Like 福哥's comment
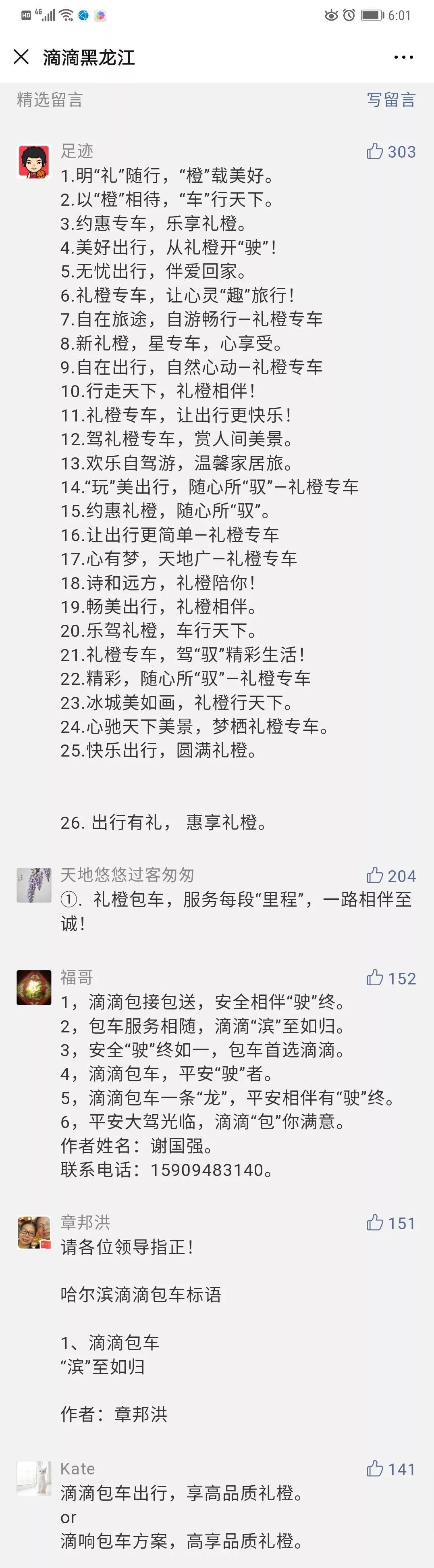Image resolution: width=434 pixels, height=1568 pixels. (376, 978)
